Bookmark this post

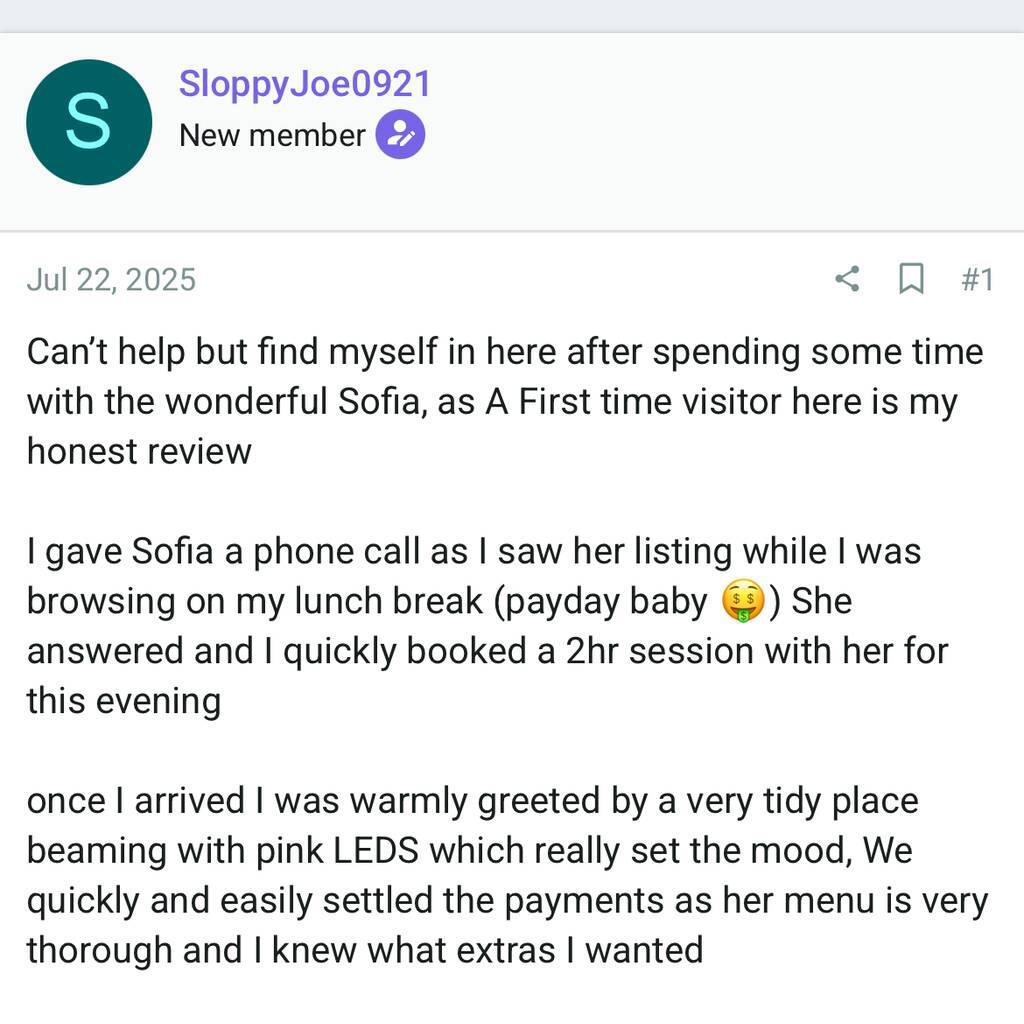(910, 279)
